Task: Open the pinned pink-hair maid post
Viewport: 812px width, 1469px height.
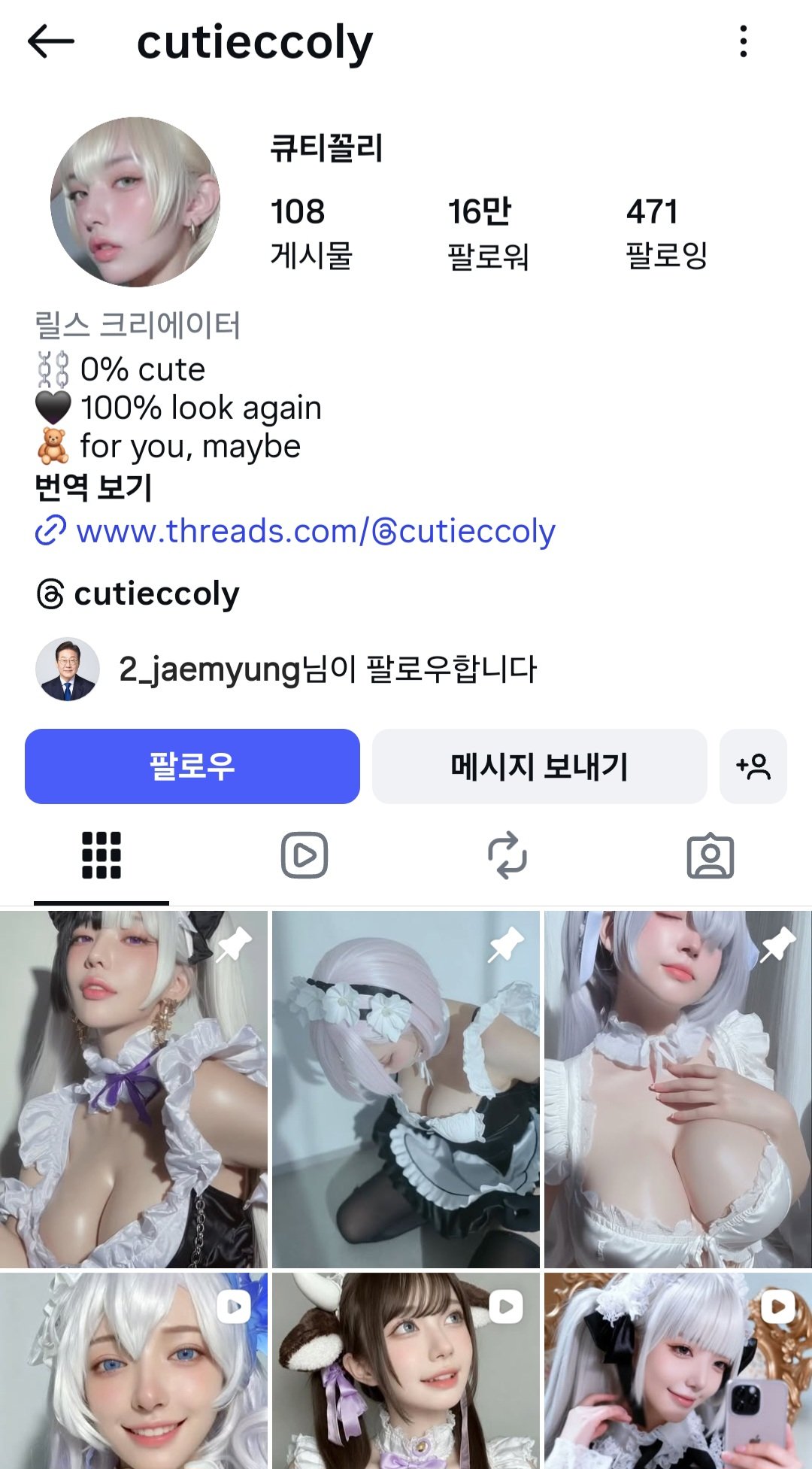Action: click(406, 1089)
